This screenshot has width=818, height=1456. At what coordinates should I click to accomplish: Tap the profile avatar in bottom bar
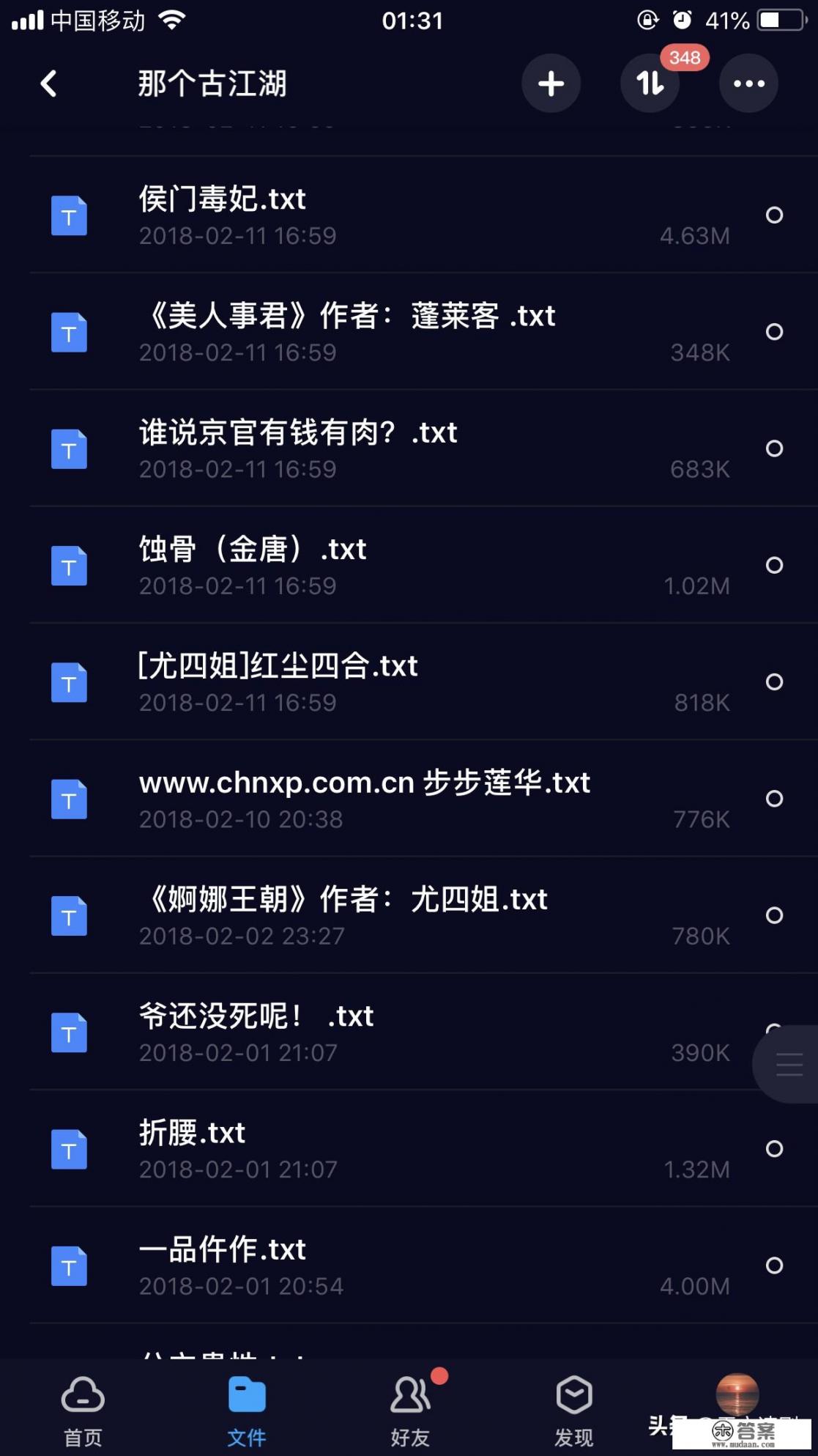(737, 1394)
